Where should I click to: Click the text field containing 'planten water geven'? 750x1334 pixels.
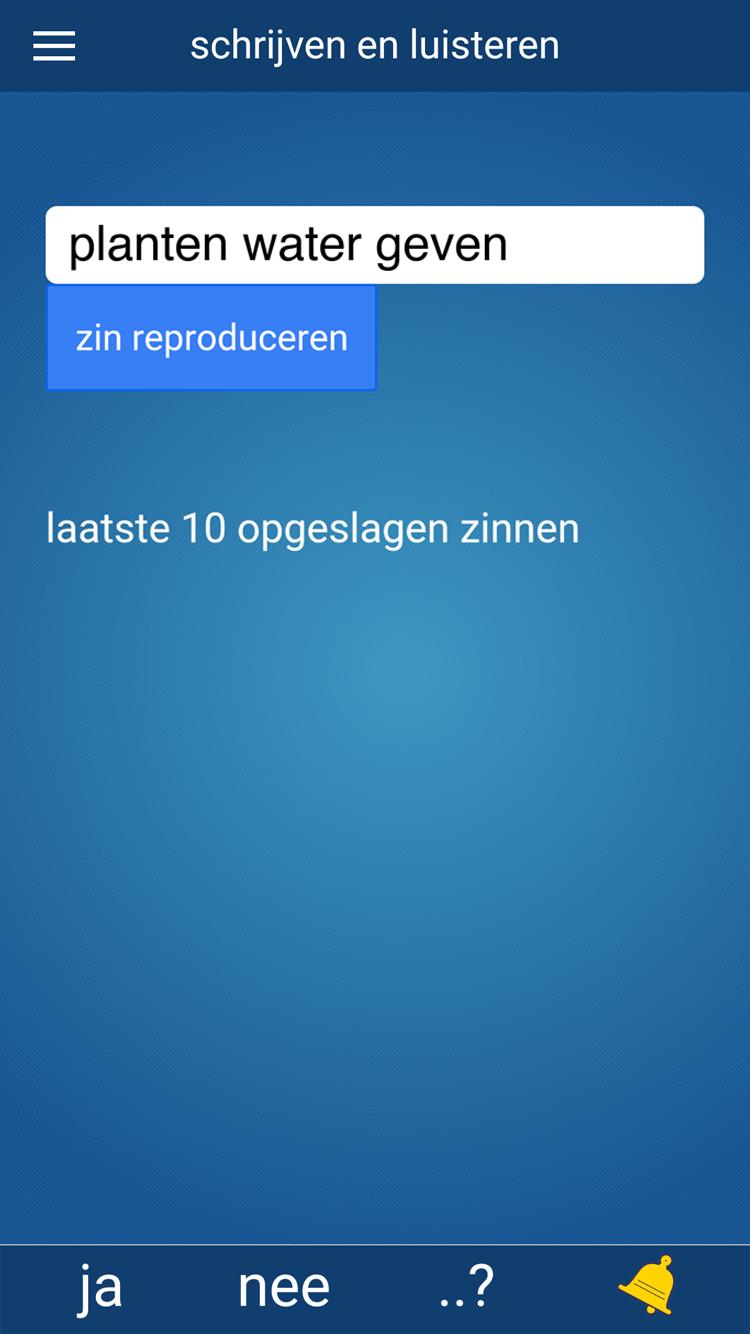(x=374, y=244)
